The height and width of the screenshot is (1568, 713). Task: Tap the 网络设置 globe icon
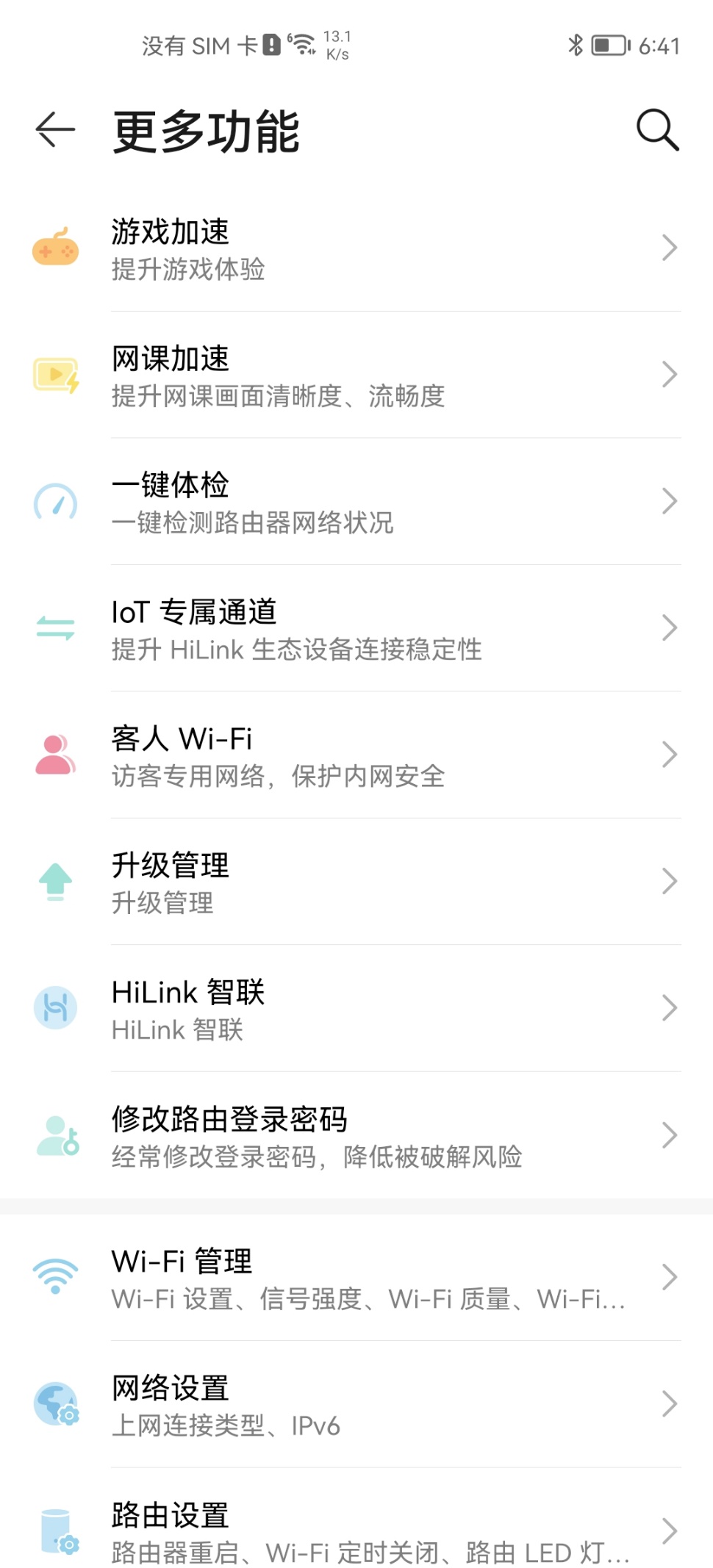point(54,1403)
